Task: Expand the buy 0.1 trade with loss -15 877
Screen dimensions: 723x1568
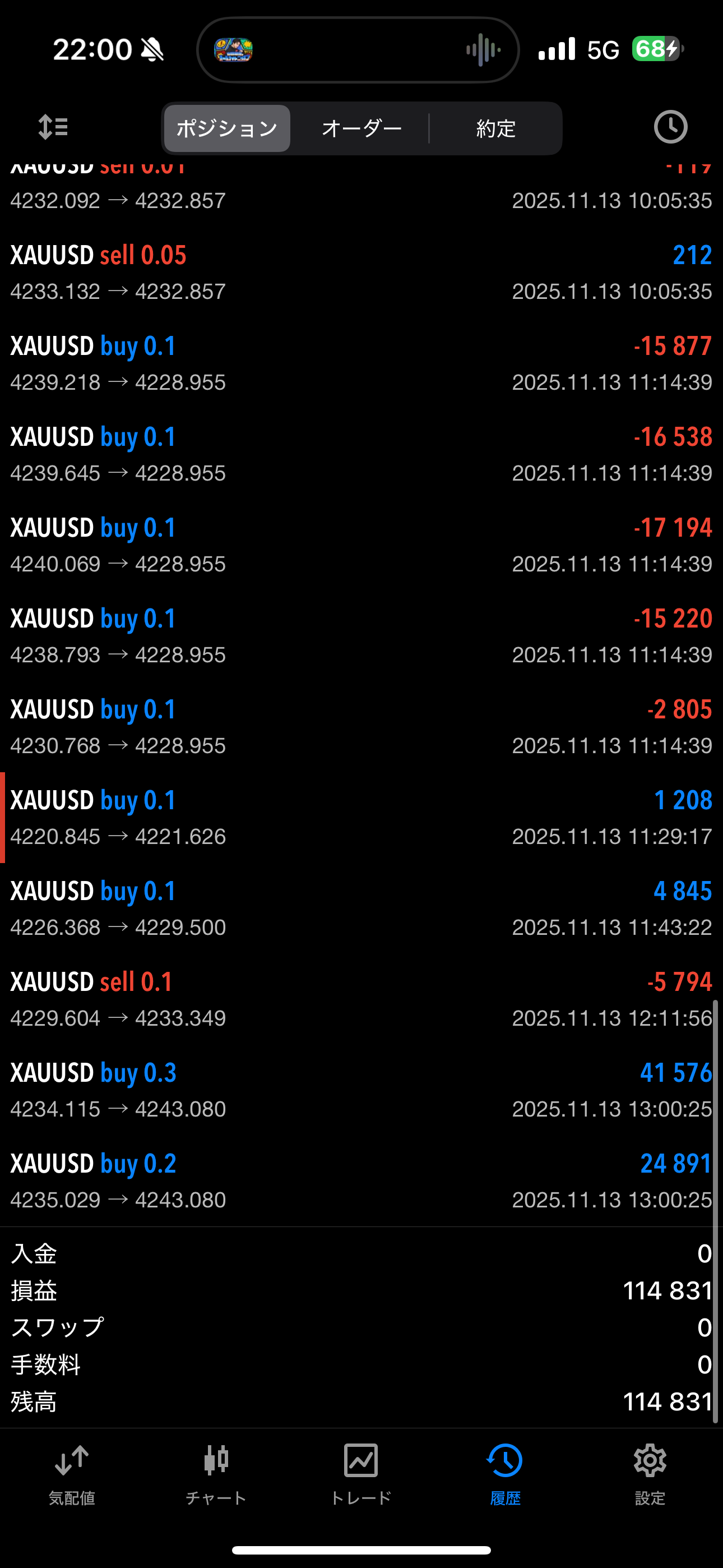Action: pyautogui.click(x=361, y=363)
